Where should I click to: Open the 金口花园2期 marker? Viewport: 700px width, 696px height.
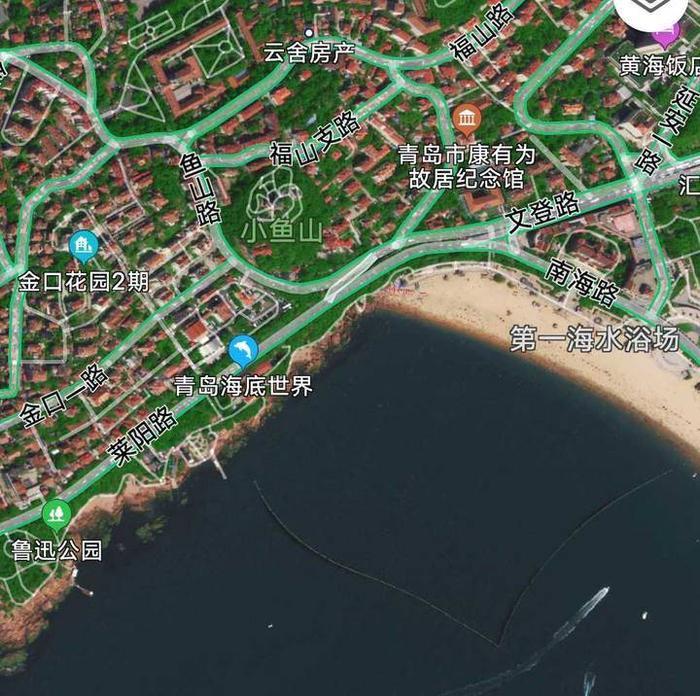coord(84,245)
